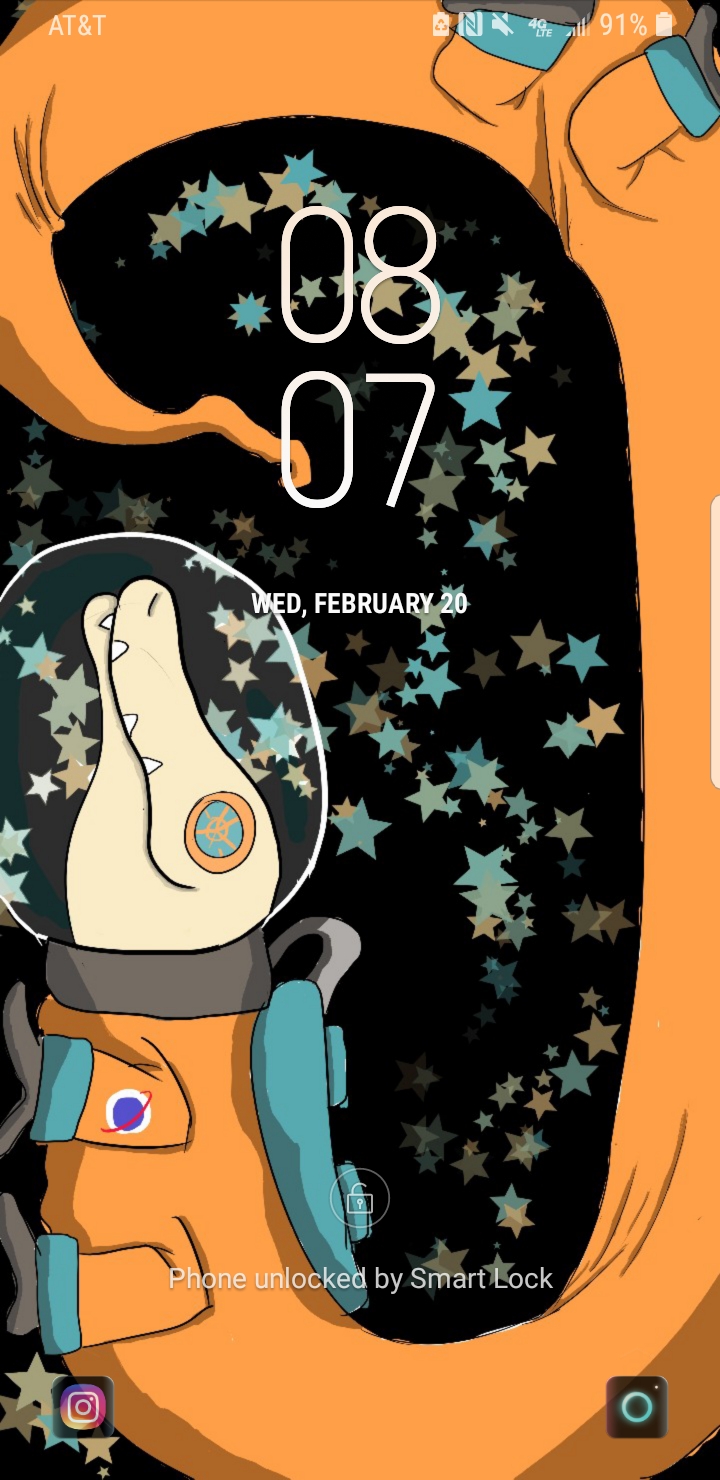The width and height of the screenshot is (720, 1480).
Task: Open the Instagram shortcut on the lock screen
Action: pyautogui.click(x=83, y=1407)
